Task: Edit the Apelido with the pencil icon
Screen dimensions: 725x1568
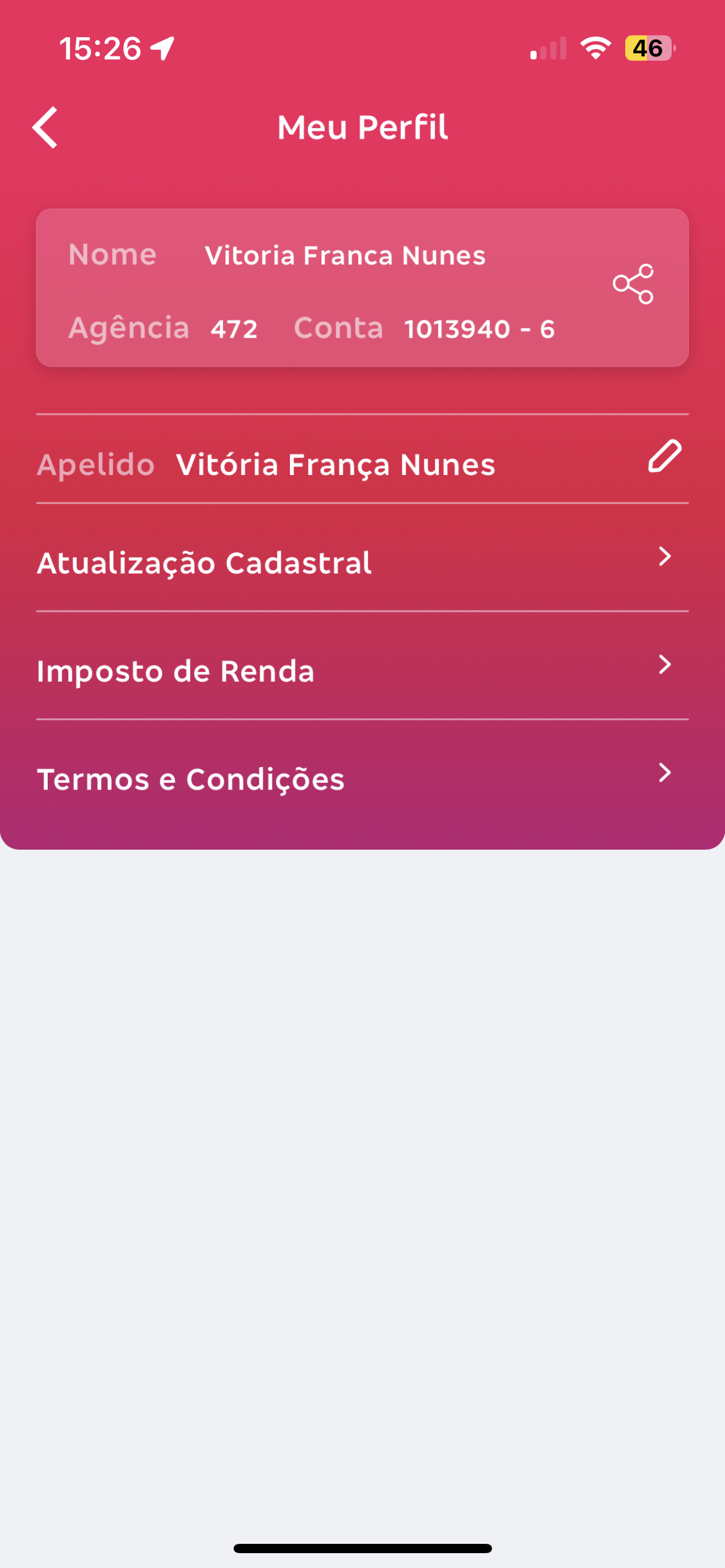Action: (665, 457)
